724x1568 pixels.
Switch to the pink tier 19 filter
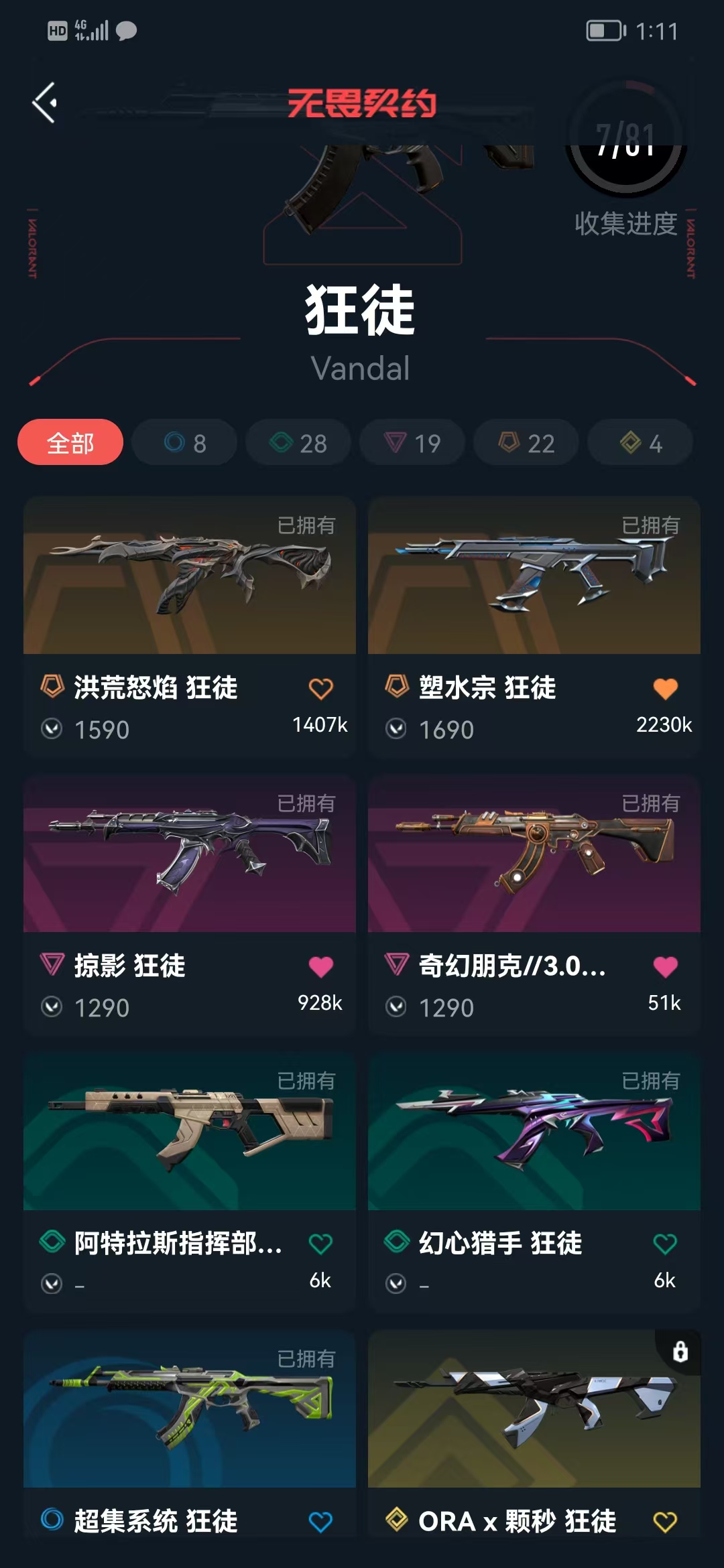point(412,442)
